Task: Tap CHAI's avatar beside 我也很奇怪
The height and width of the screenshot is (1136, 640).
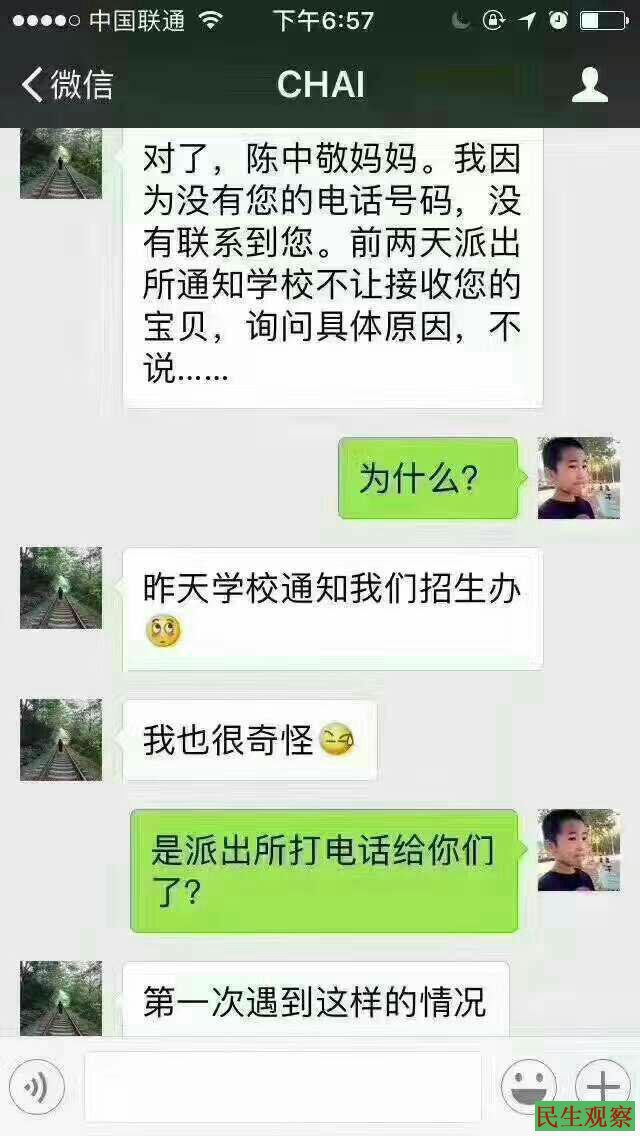Action: pos(61,739)
